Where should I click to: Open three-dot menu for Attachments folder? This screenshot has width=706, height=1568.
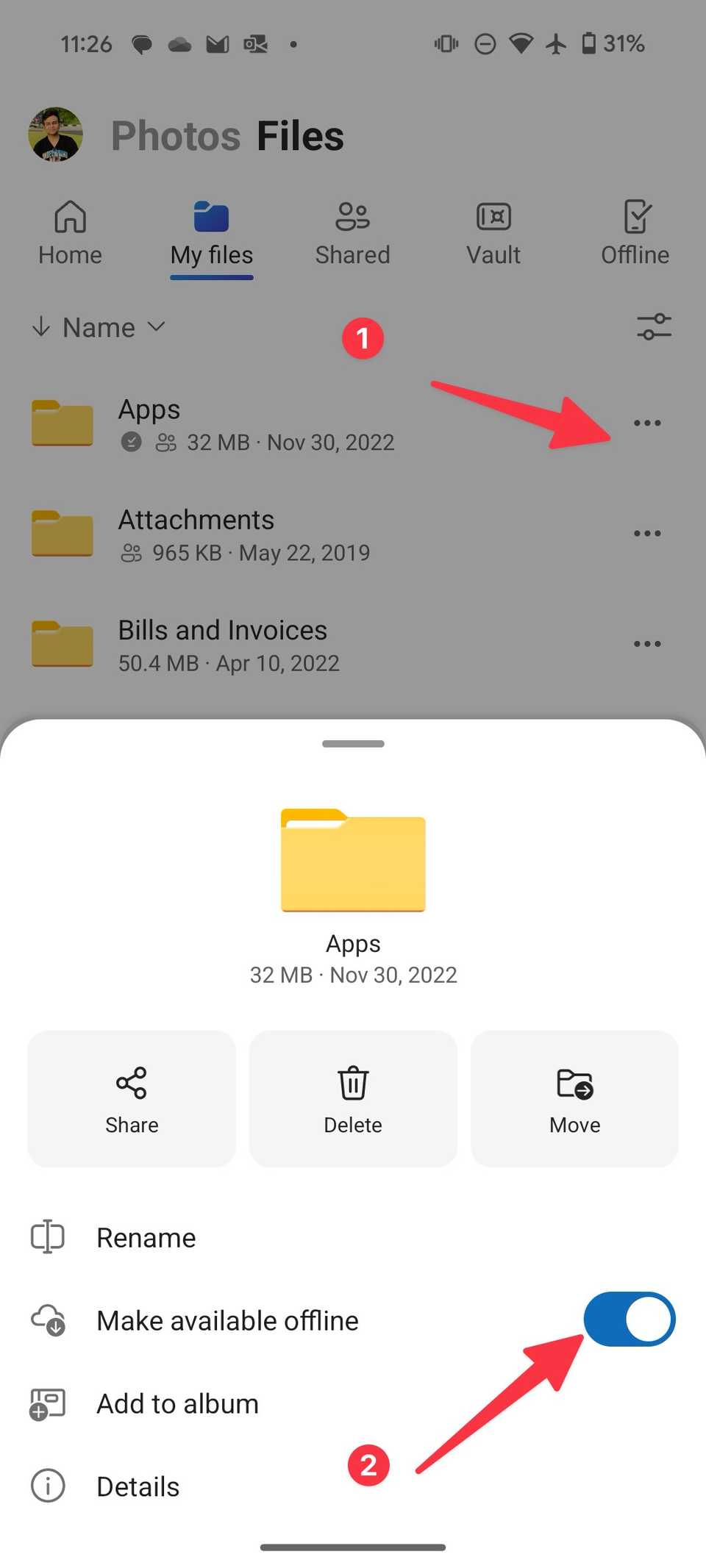[x=647, y=533]
